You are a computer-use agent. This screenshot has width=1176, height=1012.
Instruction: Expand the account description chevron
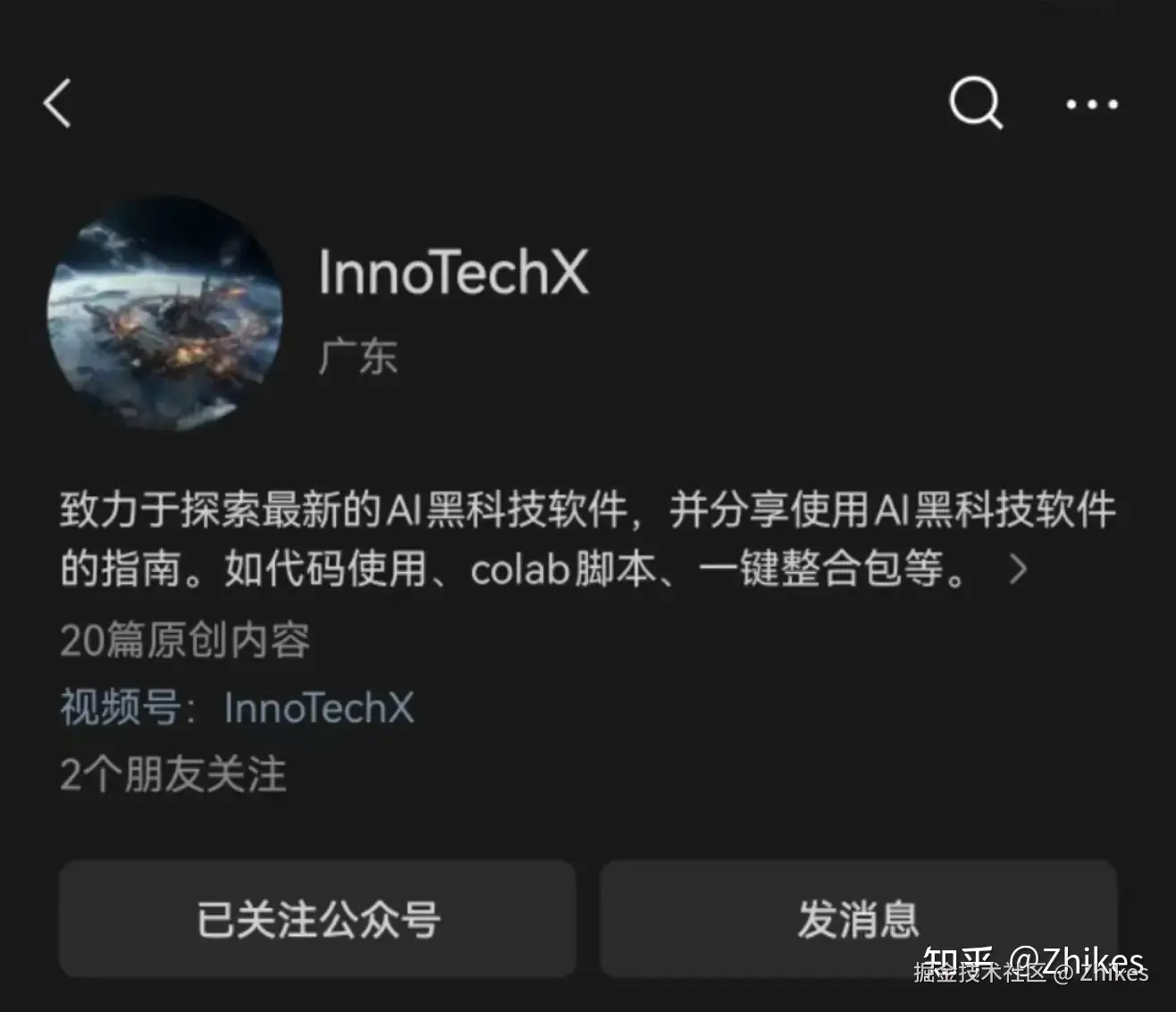click(x=1017, y=569)
